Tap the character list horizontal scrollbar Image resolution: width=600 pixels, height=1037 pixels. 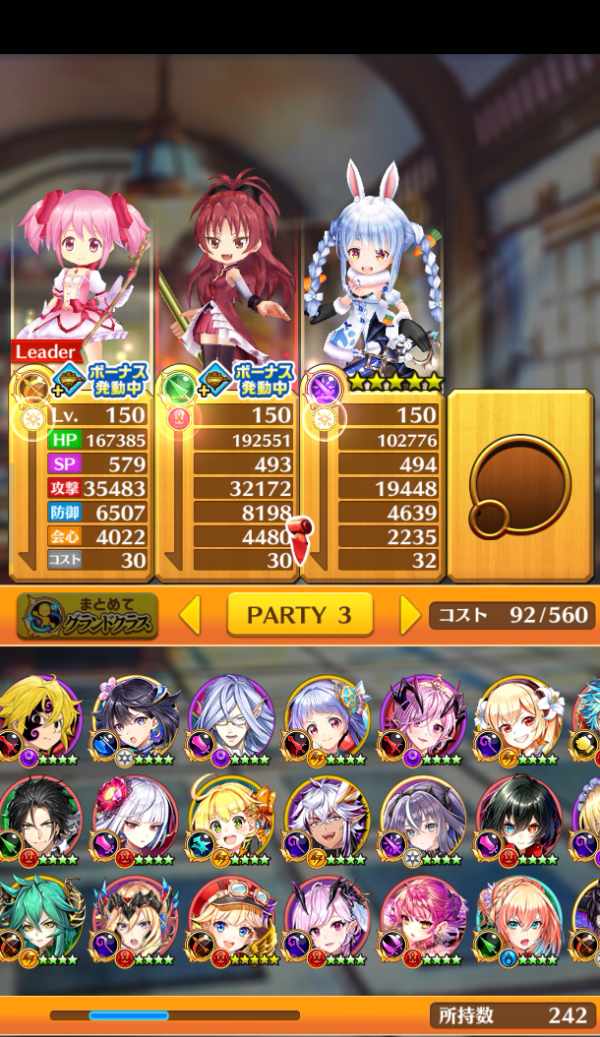[175, 1015]
